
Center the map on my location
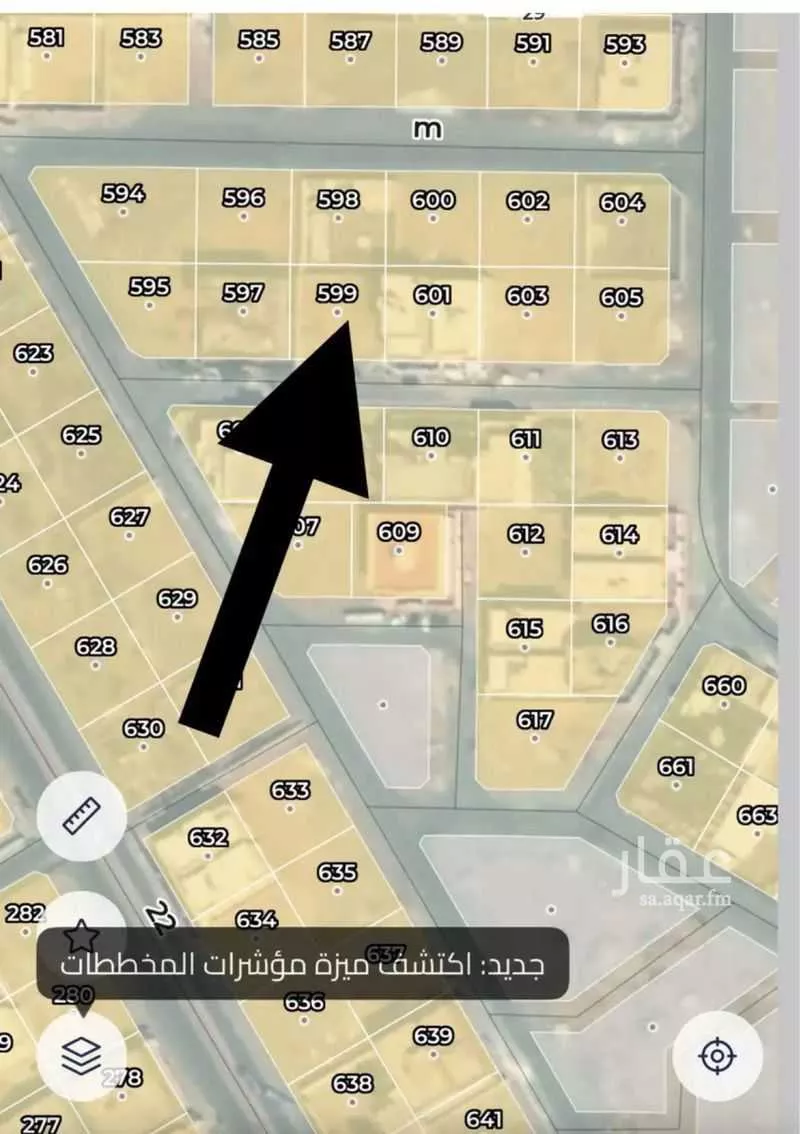718,1056
